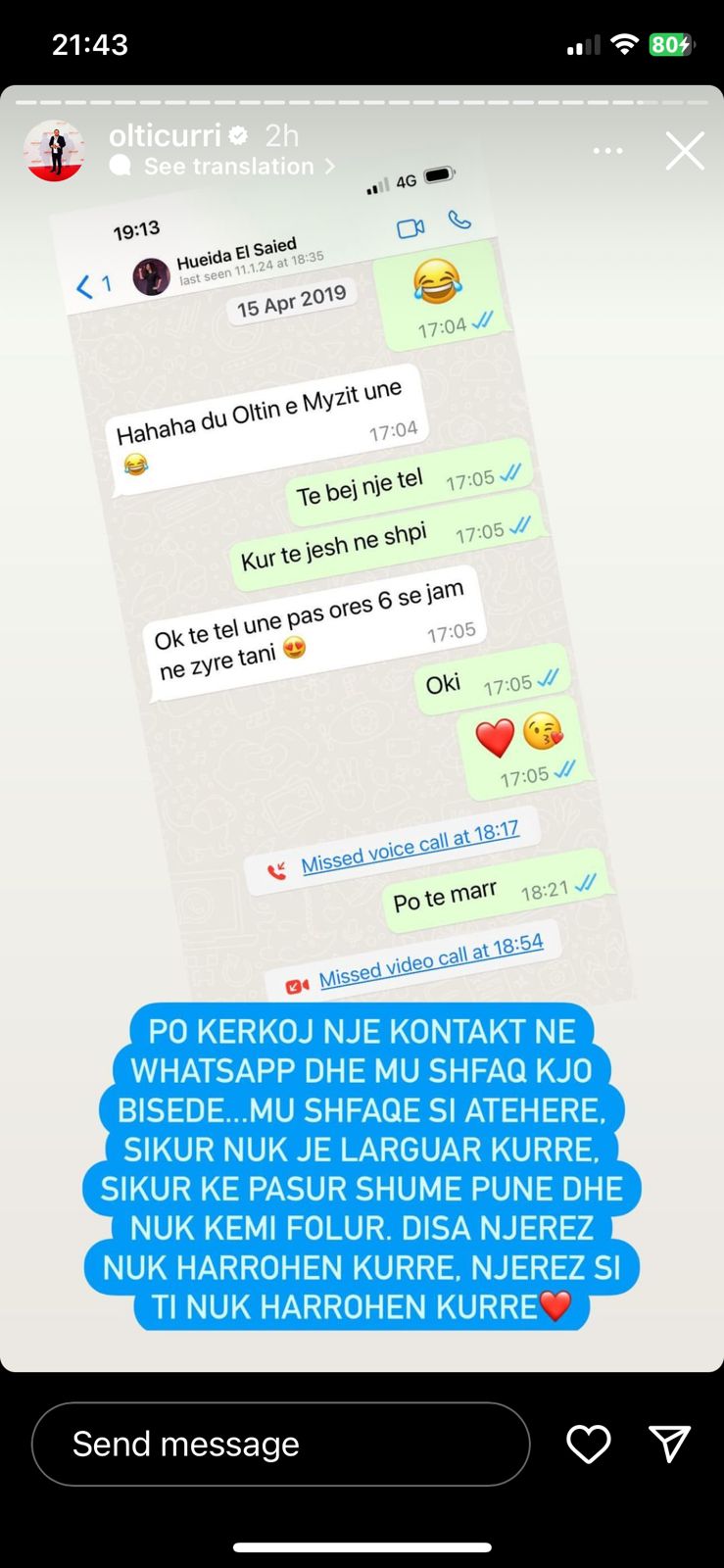Tap the Send message field
Screen dimensions: 724x1568
coord(280,1444)
